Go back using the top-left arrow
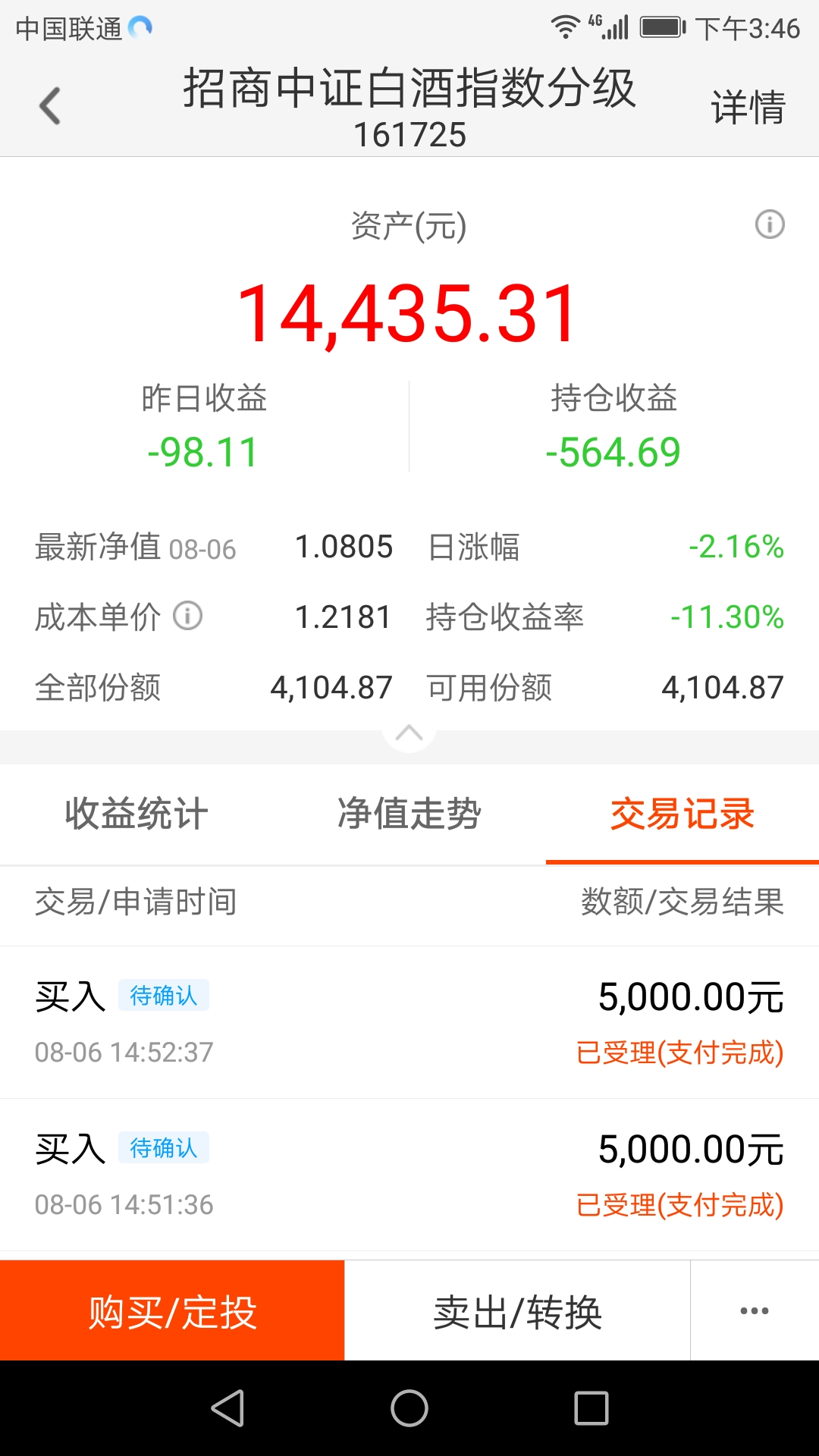This screenshot has width=819, height=1456. 50,105
